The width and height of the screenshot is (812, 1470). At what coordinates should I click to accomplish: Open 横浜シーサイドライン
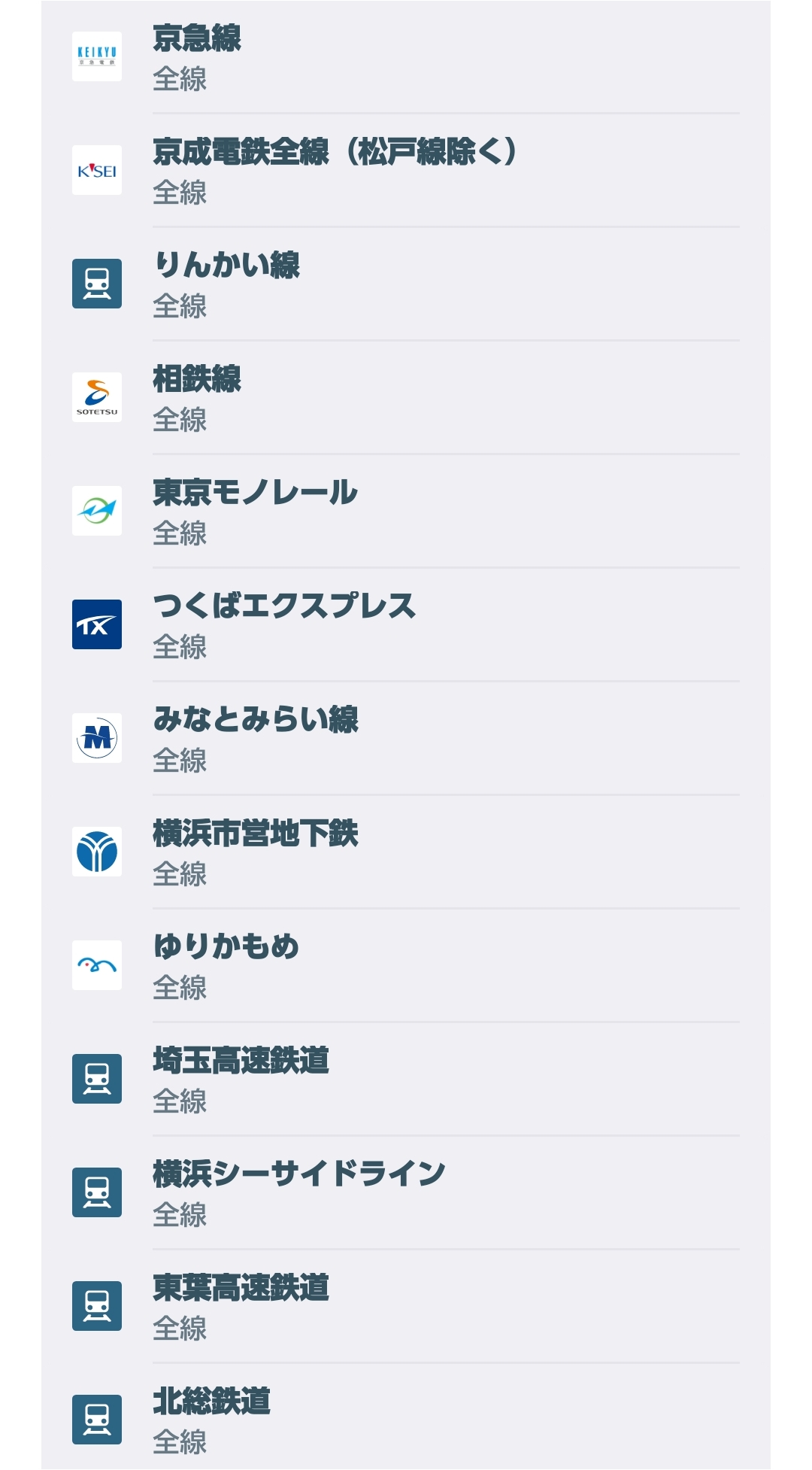pyautogui.click(x=406, y=1193)
